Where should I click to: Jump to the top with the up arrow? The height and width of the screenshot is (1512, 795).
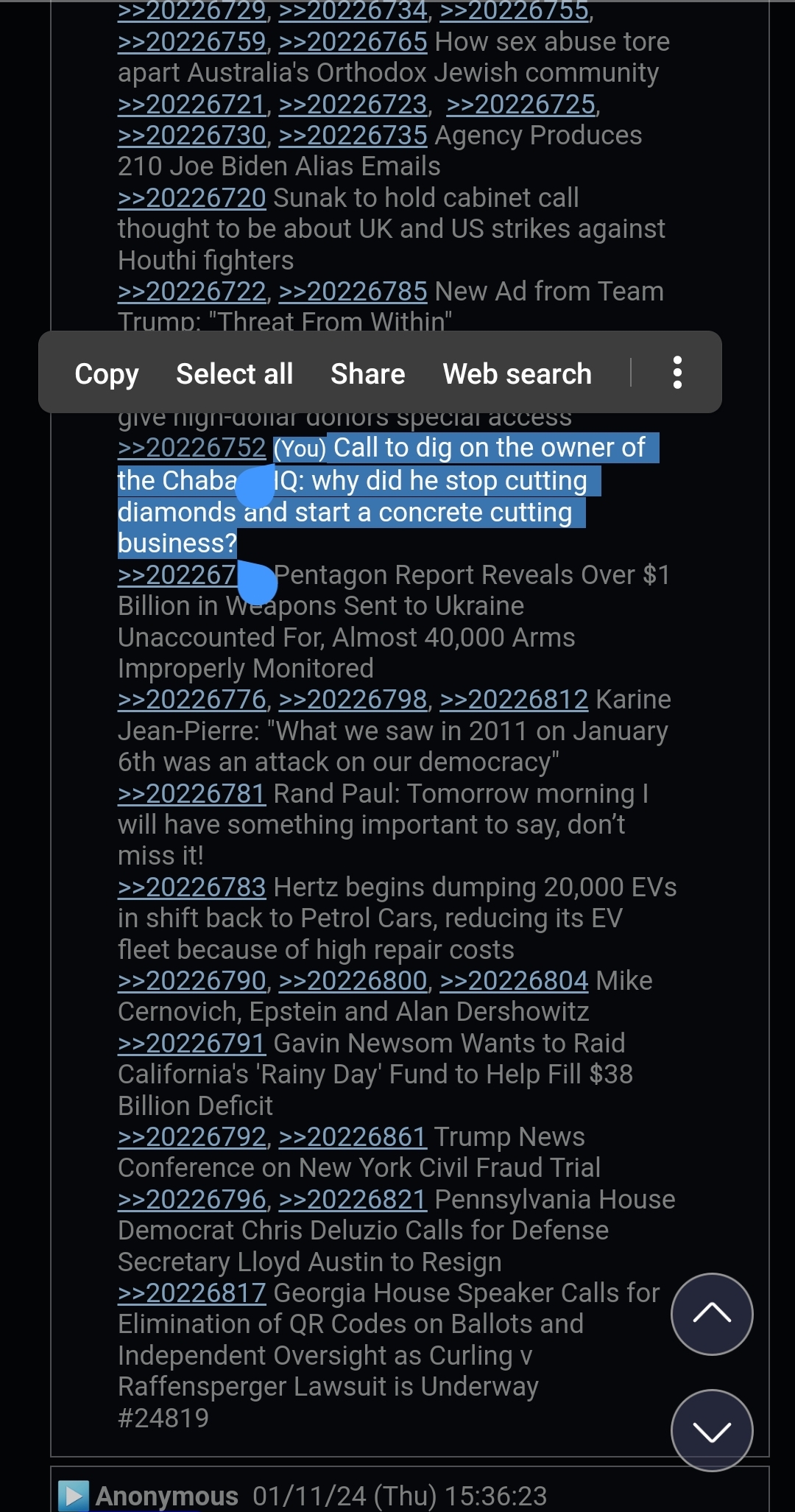712,1314
